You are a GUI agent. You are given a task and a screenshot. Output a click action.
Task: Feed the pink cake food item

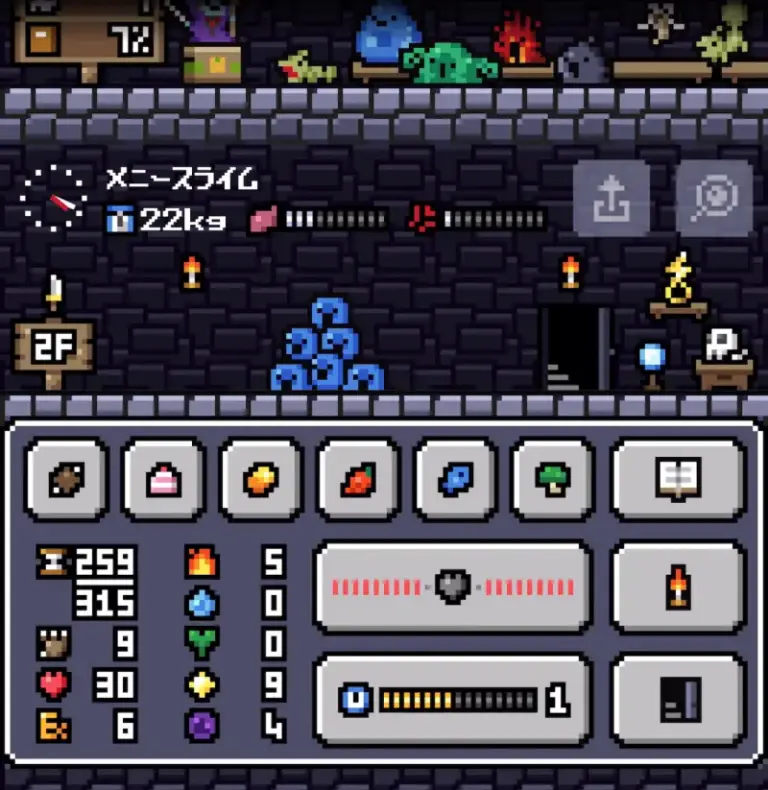(163, 480)
